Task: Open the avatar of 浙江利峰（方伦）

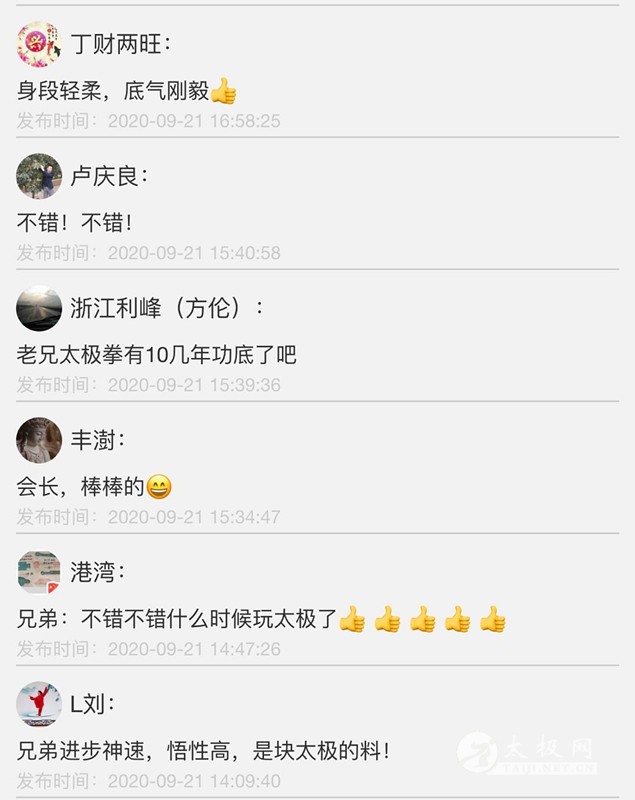Action: click(x=39, y=308)
